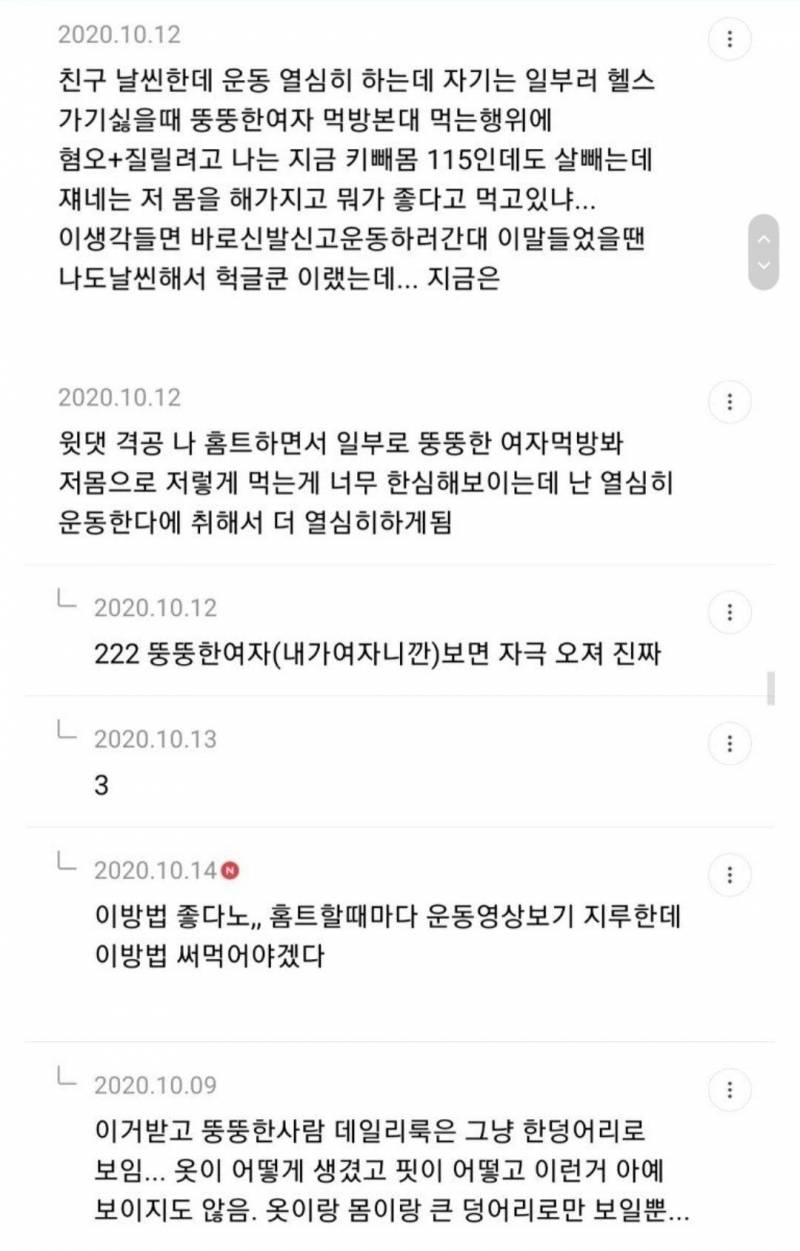The height and width of the screenshot is (1251, 800).
Task: Open options menu on the top 2020.10.12 comment
Action: (x=732, y=38)
